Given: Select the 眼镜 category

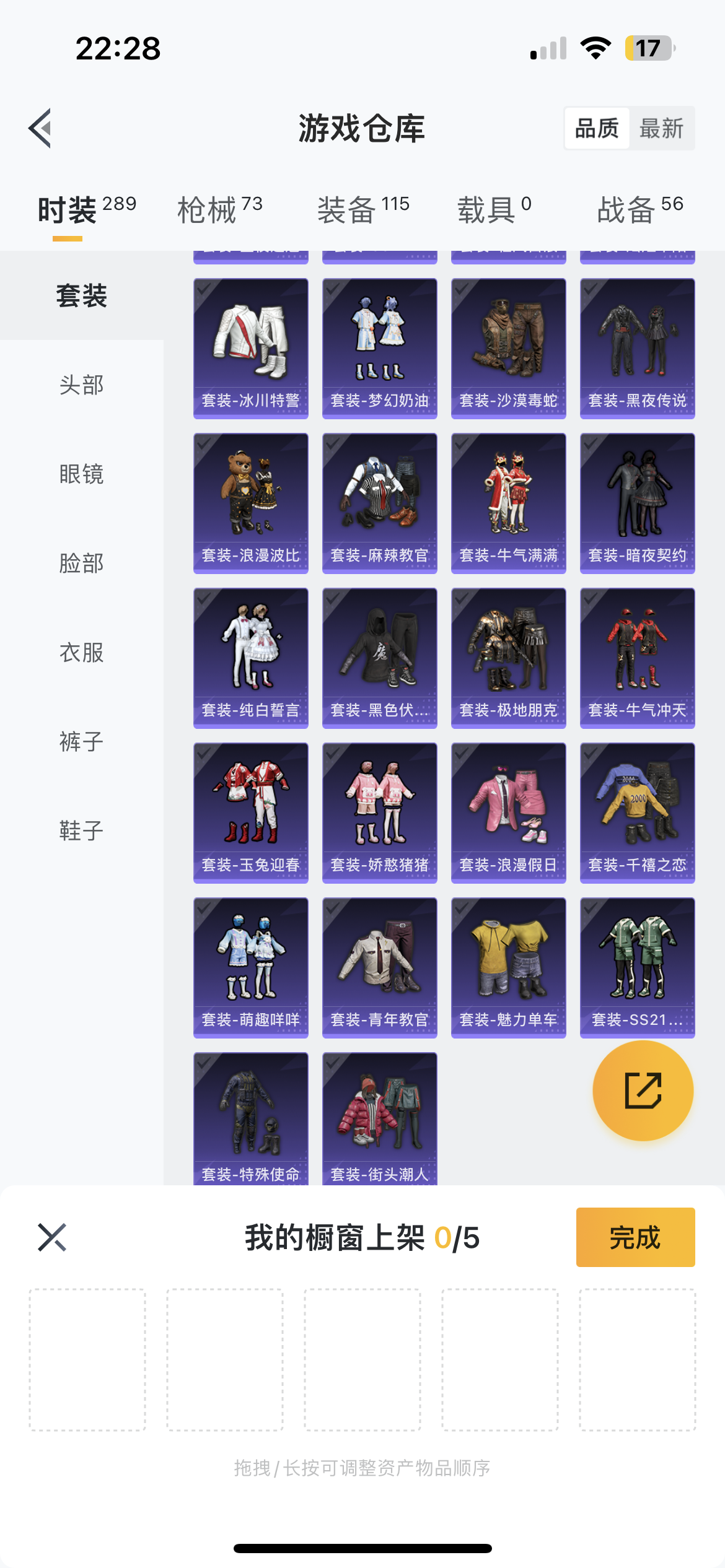Looking at the screenshot, I should (82, 474).
